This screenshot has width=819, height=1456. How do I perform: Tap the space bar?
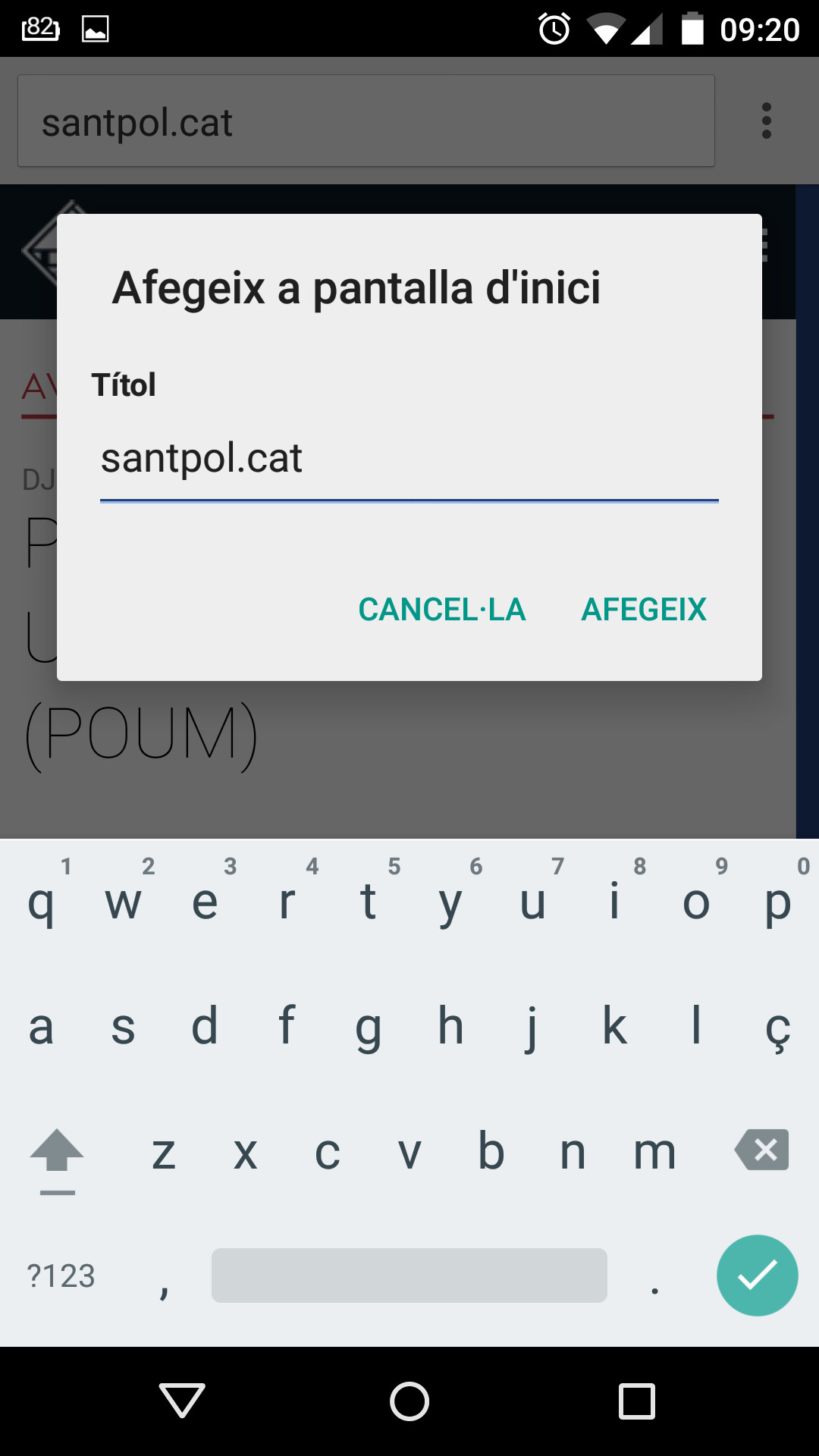coord(409,1276)
